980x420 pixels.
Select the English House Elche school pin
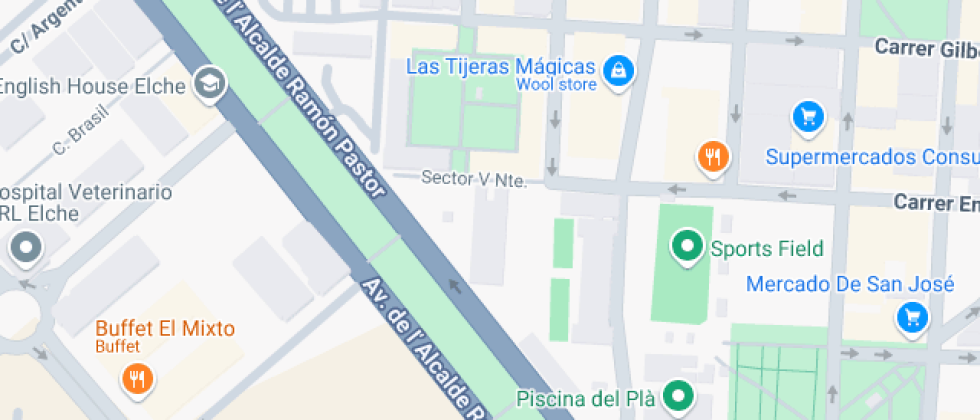pos(210,83)
